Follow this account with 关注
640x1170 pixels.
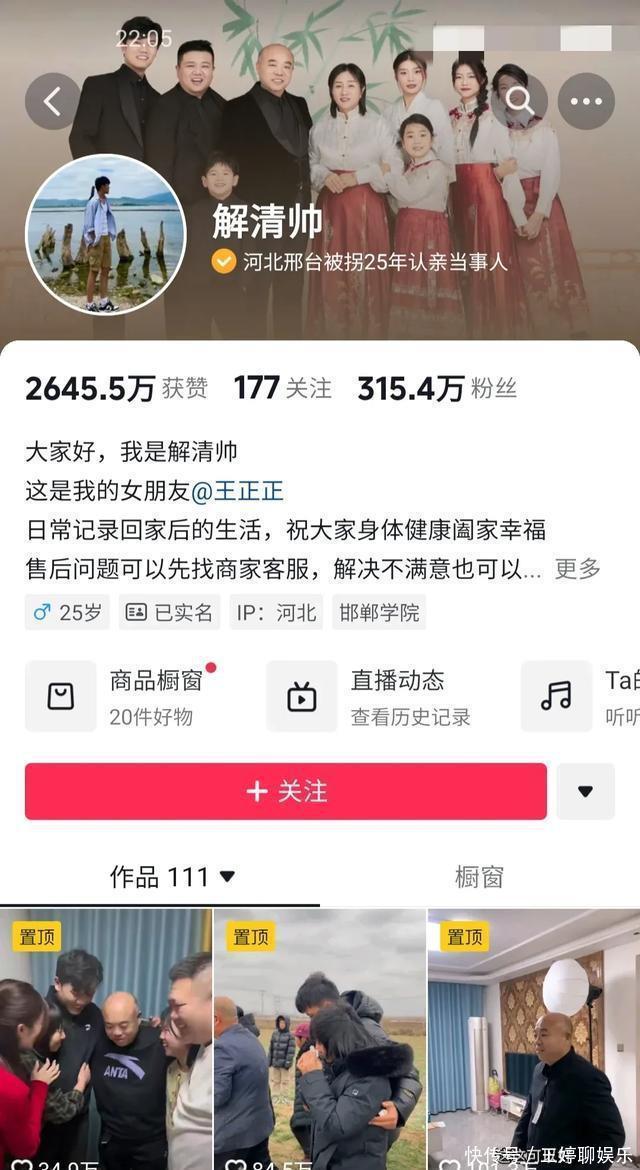point(286,791)
